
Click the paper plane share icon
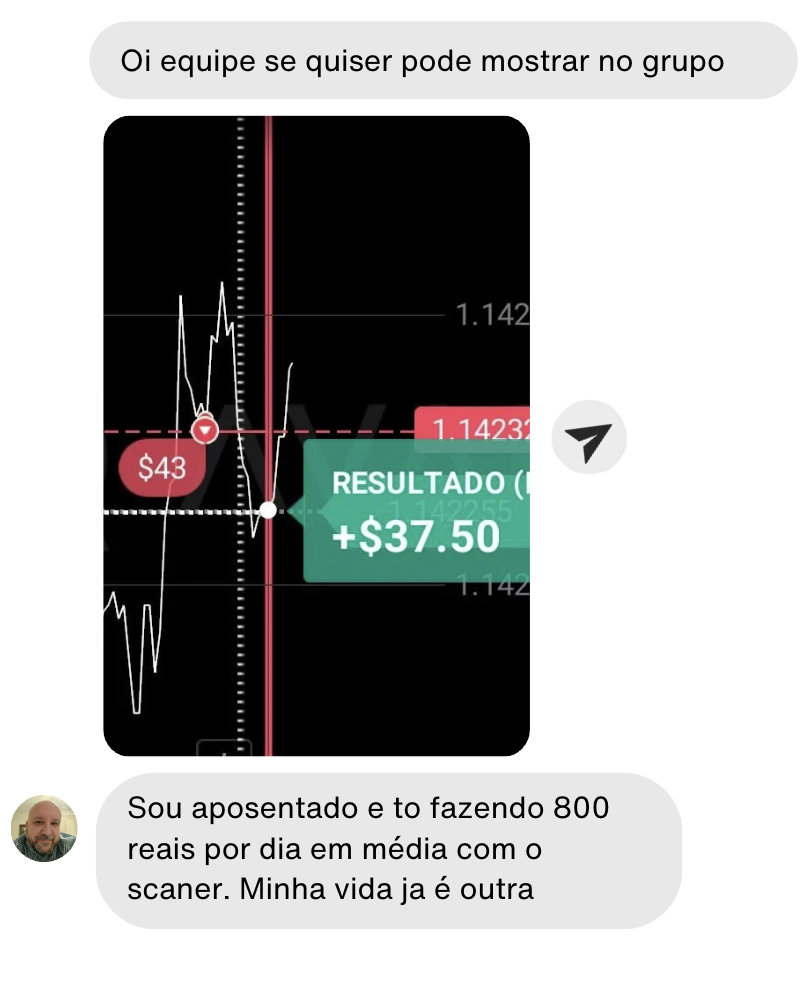coord(588,436)
